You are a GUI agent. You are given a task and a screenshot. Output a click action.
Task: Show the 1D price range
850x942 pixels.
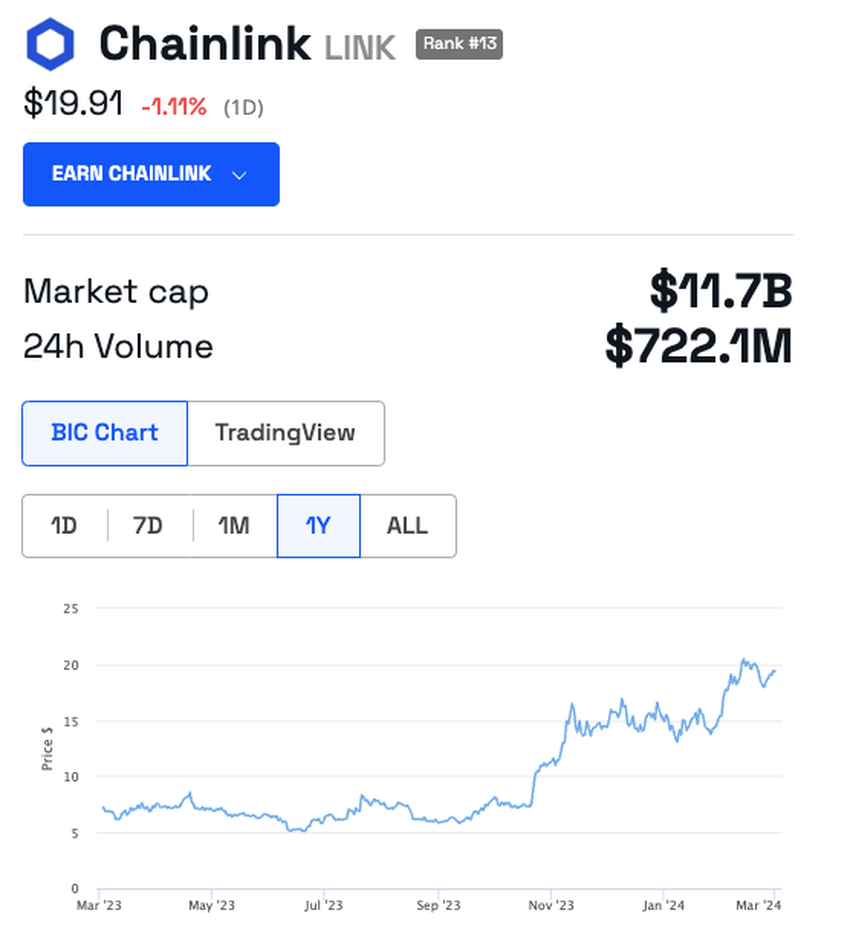coord(65,526)
